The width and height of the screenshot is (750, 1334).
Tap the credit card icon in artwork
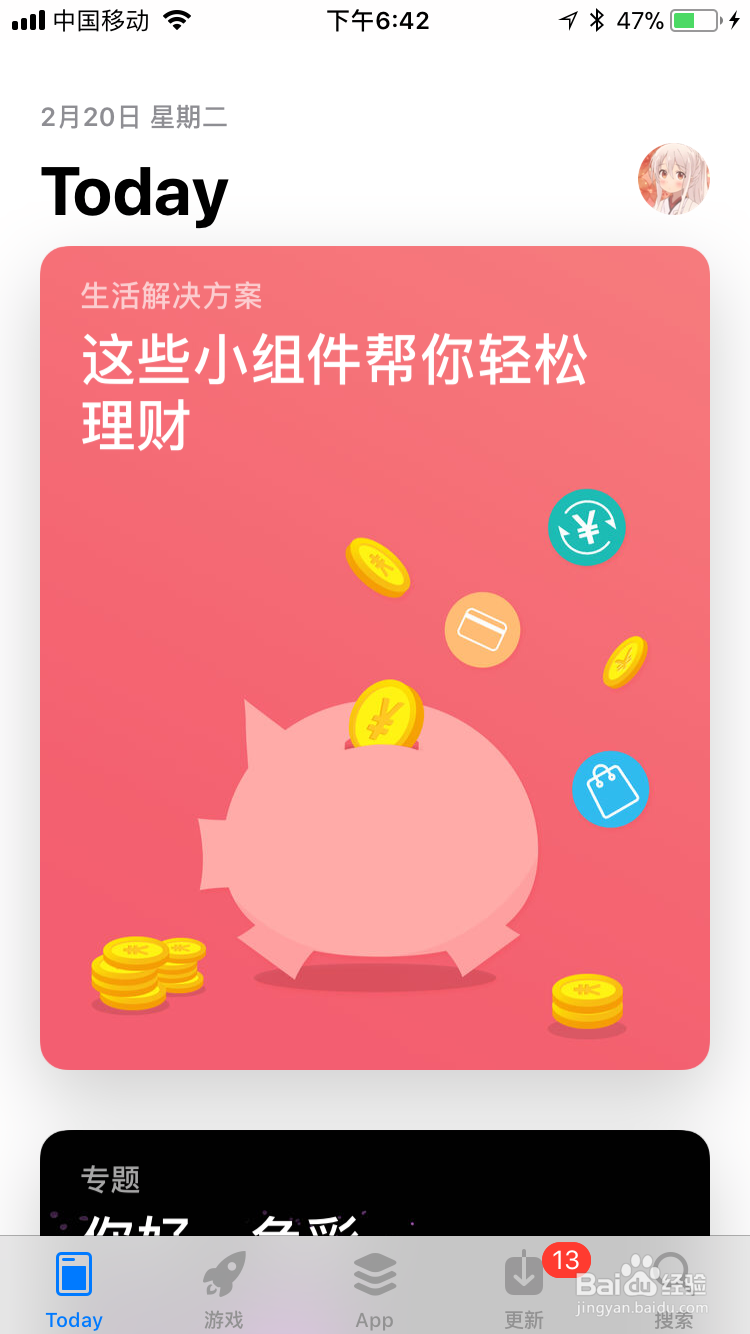click(x=482, y=629)
